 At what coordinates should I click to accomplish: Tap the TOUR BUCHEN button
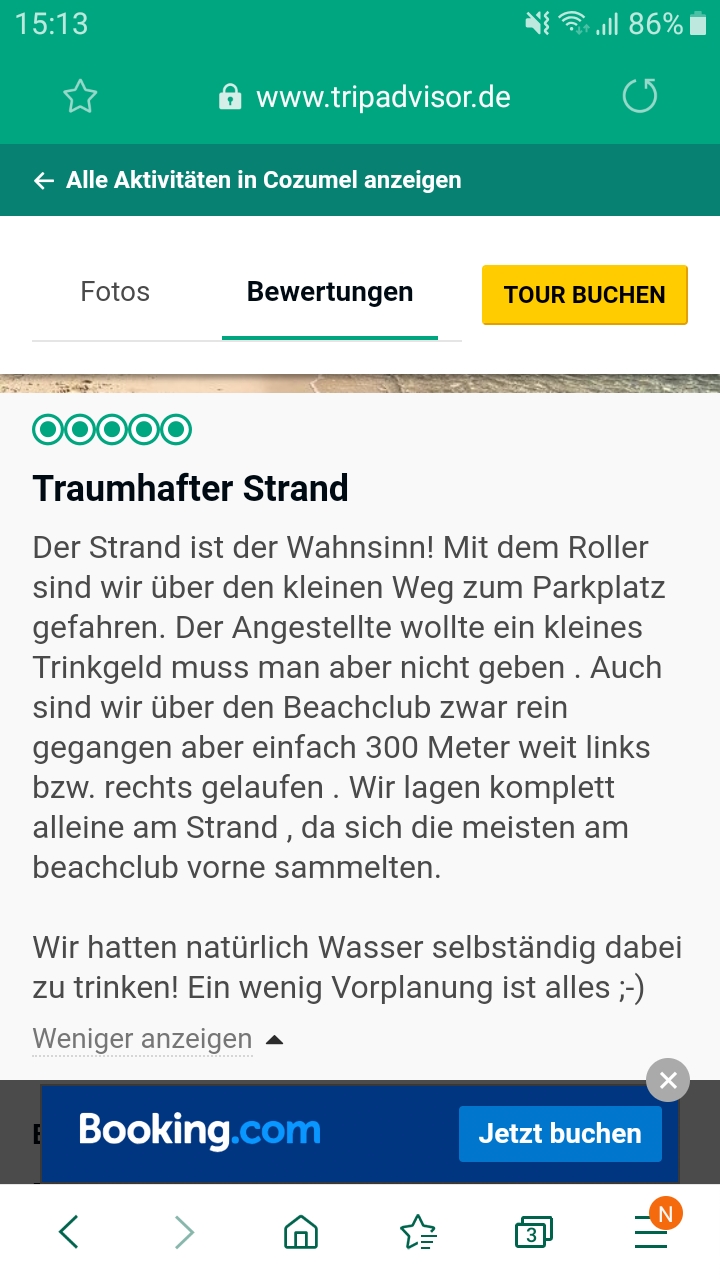pyautogui.click(x=585, y=295)
